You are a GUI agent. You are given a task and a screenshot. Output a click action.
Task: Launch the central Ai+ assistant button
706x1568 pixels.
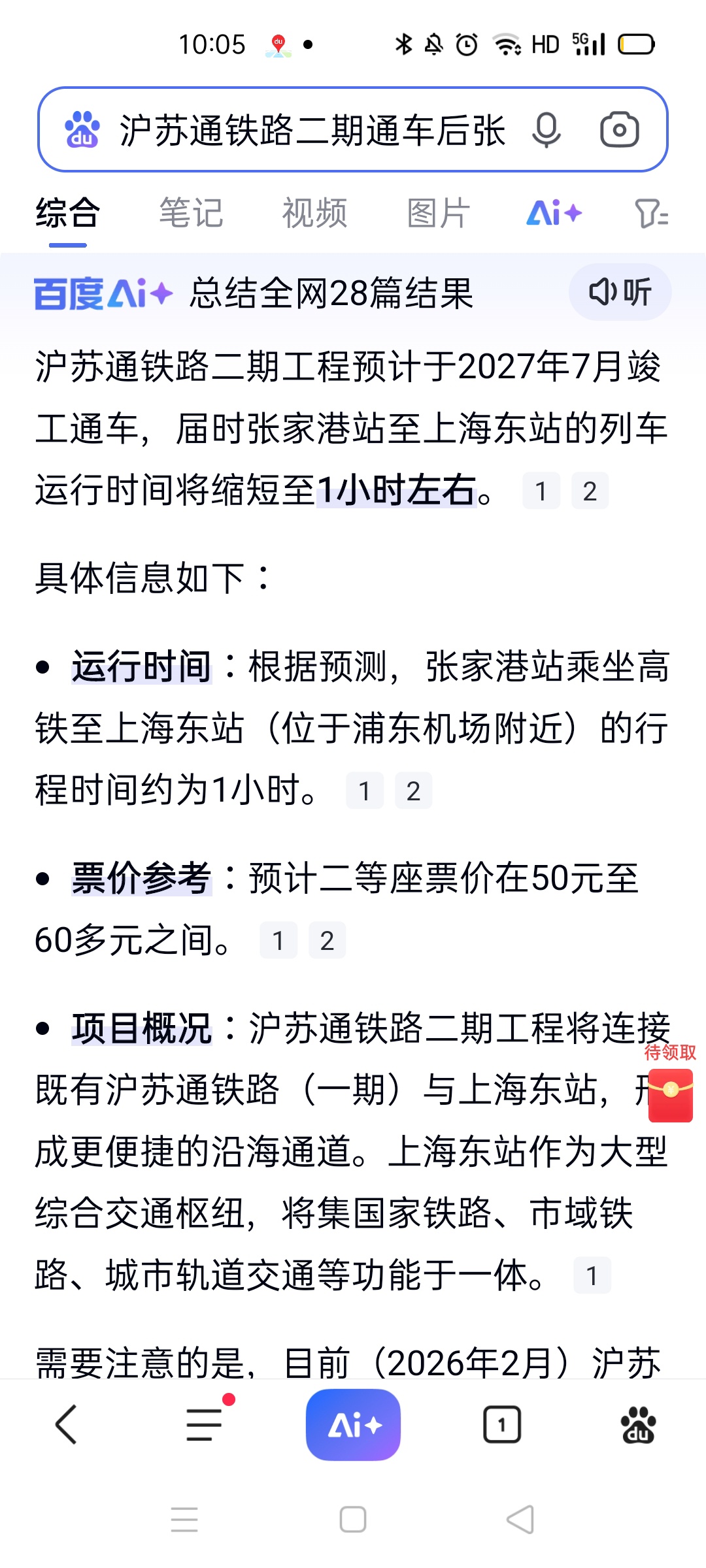[353, 1424]
